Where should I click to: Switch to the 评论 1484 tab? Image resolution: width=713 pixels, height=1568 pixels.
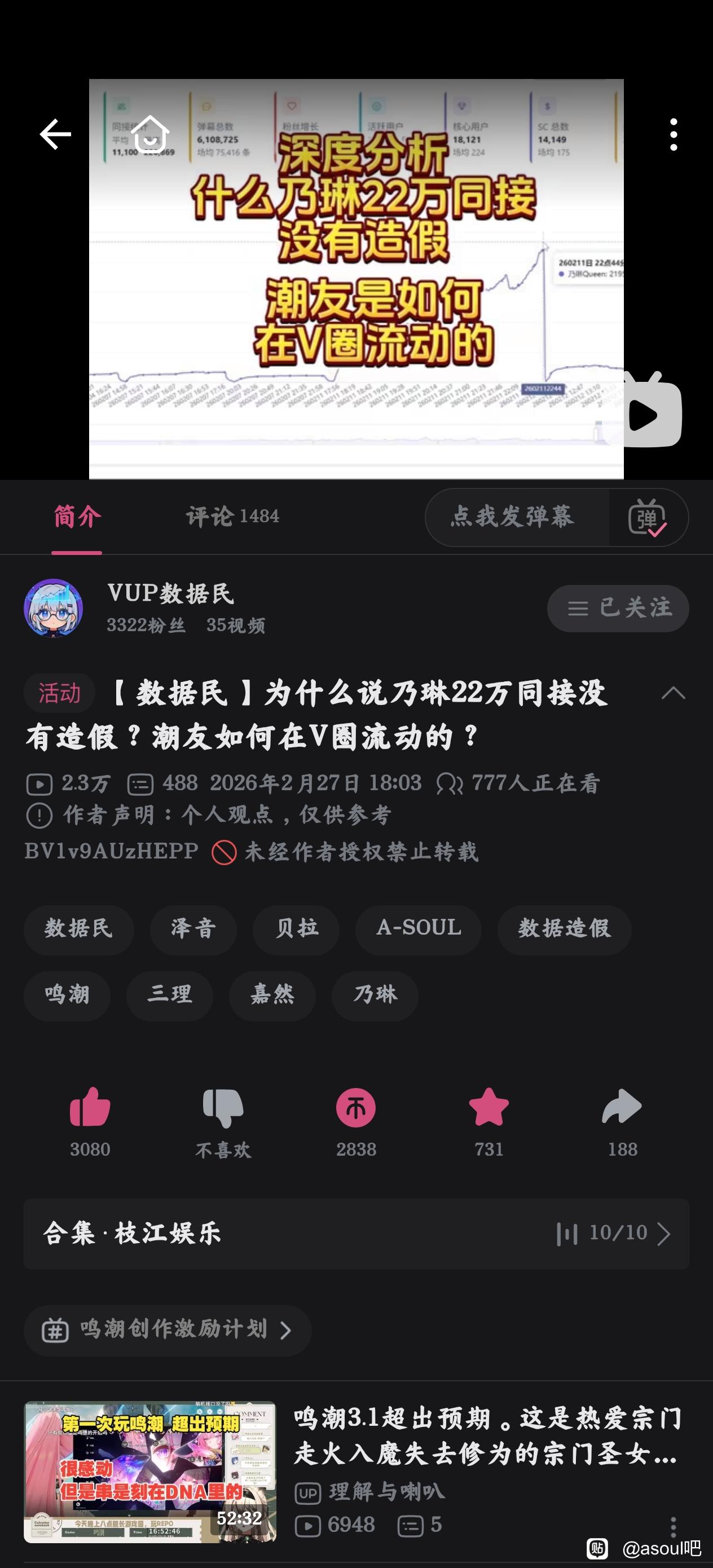point(232,516)
